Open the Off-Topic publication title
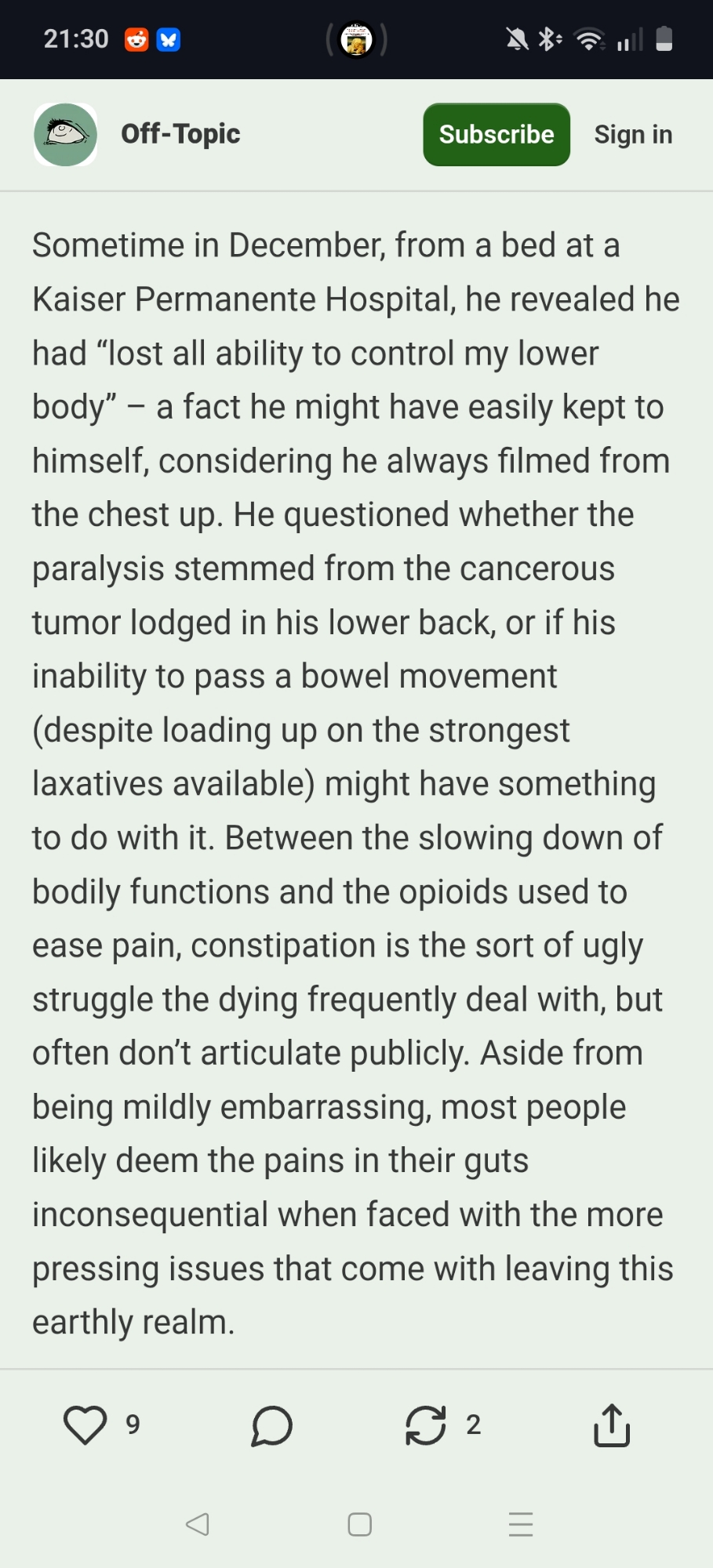Image resolution: width=713 pixels, height=1568 pixels. click(x=180, y=134)
